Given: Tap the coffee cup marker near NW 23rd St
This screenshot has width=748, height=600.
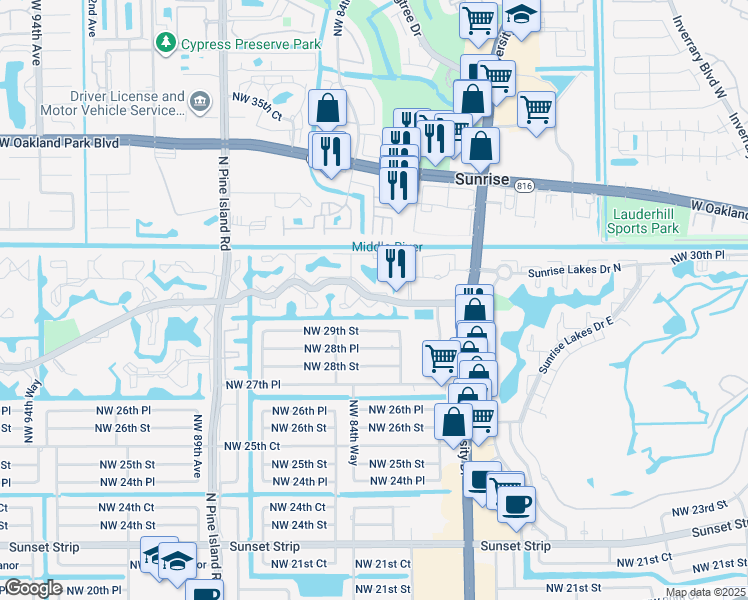Looking at the screenshot, I should click(x=516, y=504).
